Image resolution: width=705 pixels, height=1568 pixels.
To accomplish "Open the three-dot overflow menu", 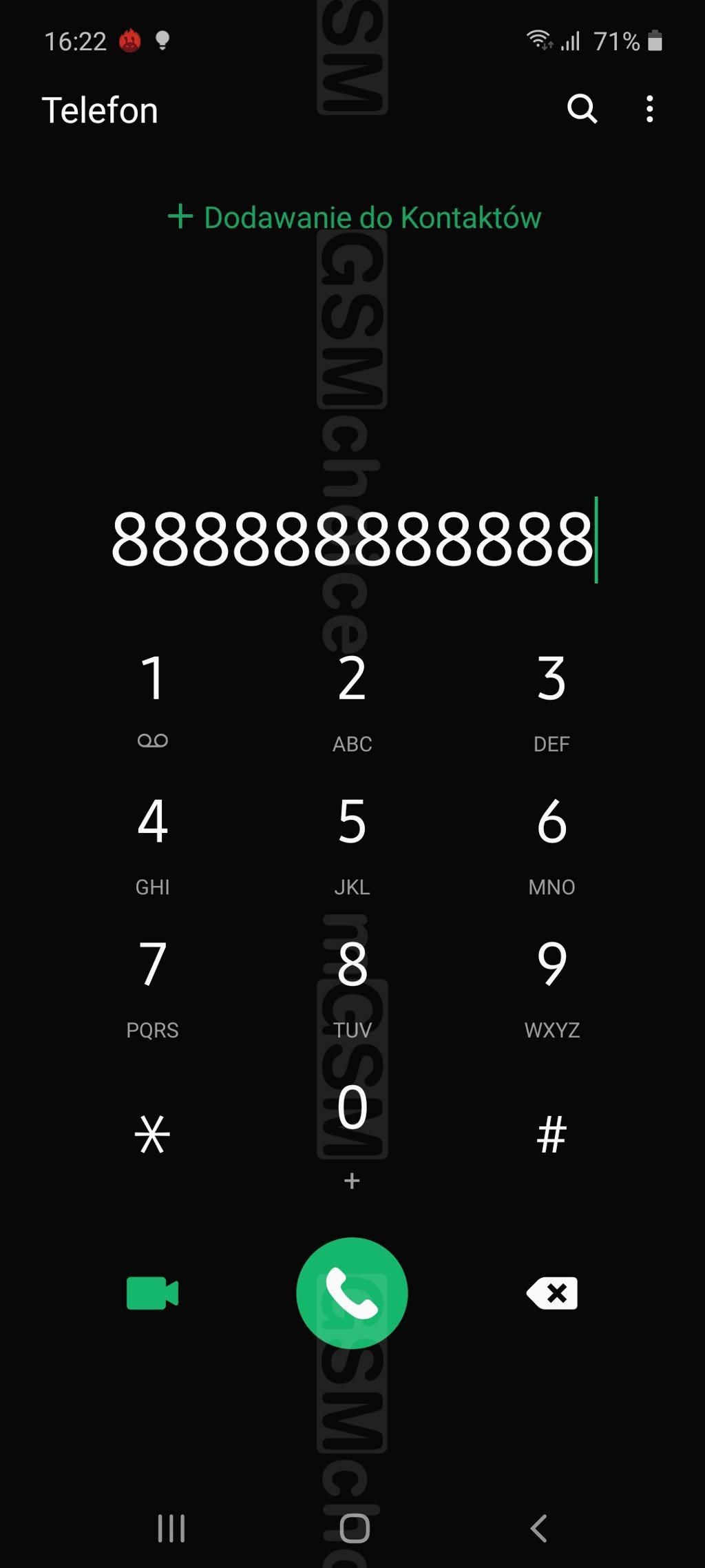I will [649, 109].
